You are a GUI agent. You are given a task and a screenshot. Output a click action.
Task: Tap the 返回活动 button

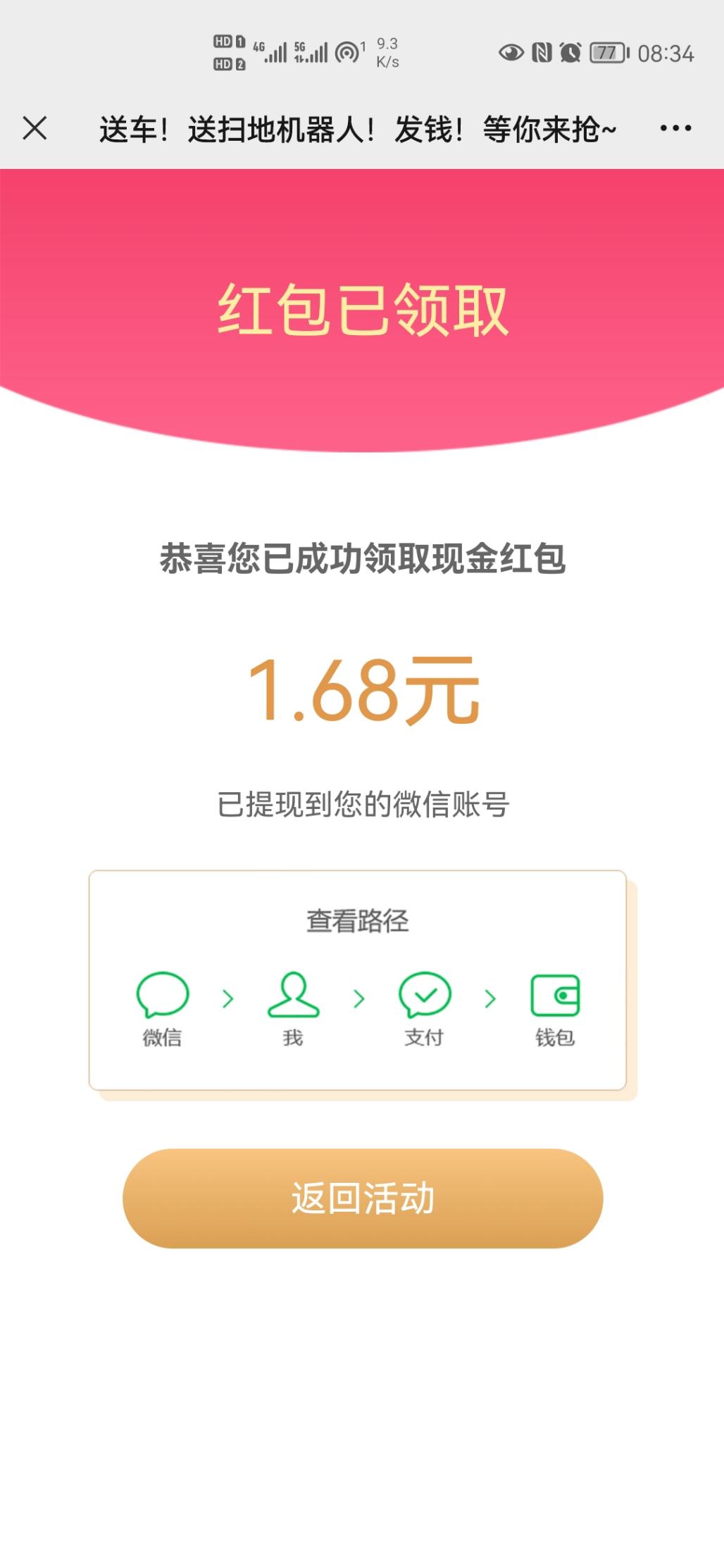tap(363, 1198)
